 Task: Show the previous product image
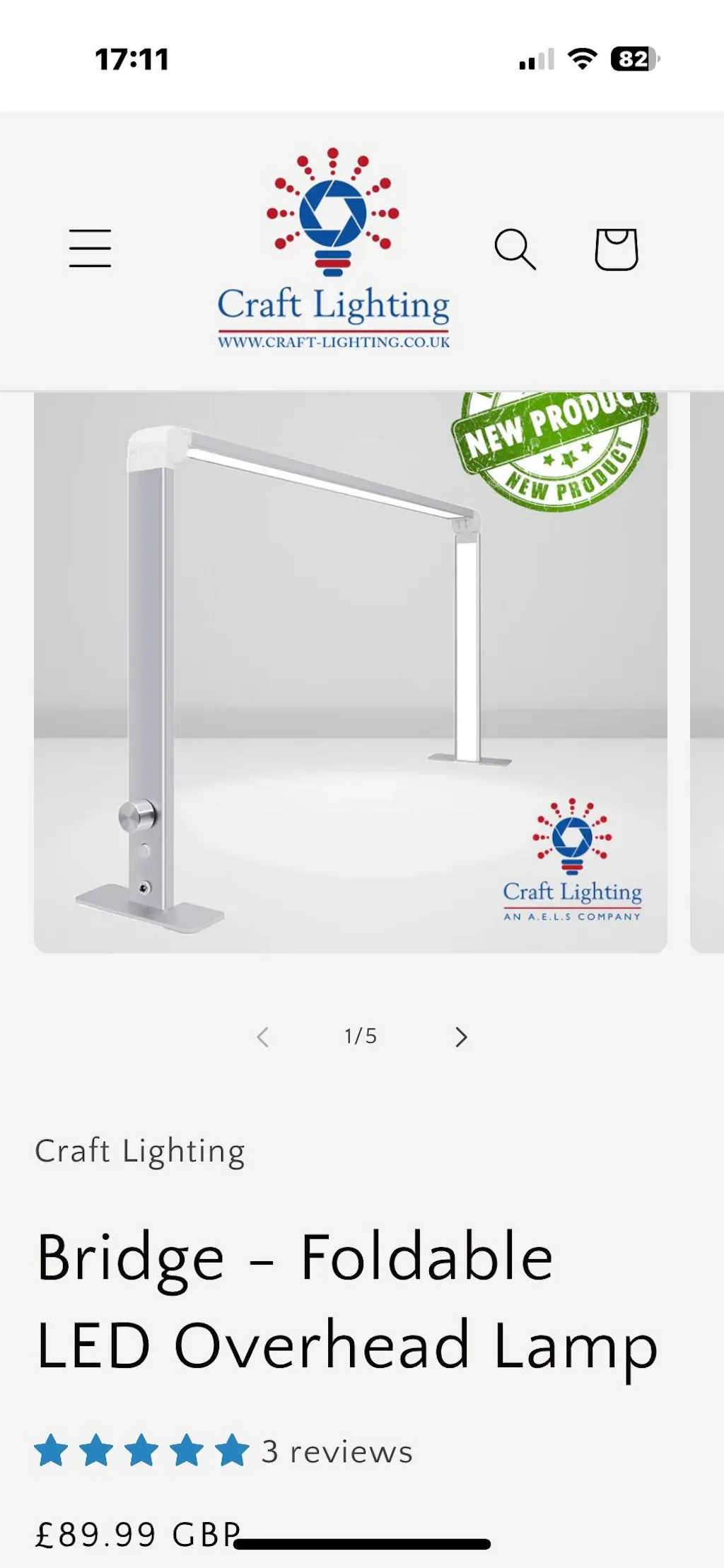[x=263, y=1037]
